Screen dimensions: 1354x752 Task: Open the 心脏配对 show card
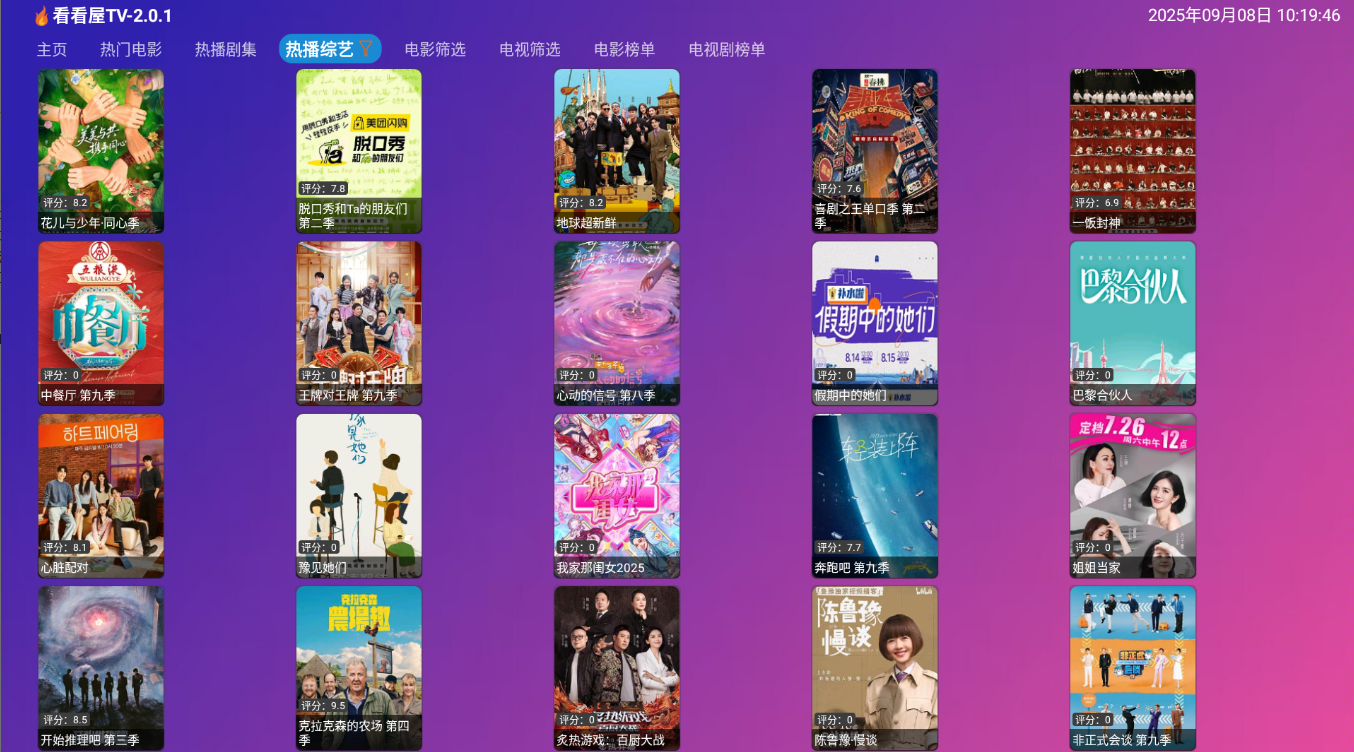point(101,495)
